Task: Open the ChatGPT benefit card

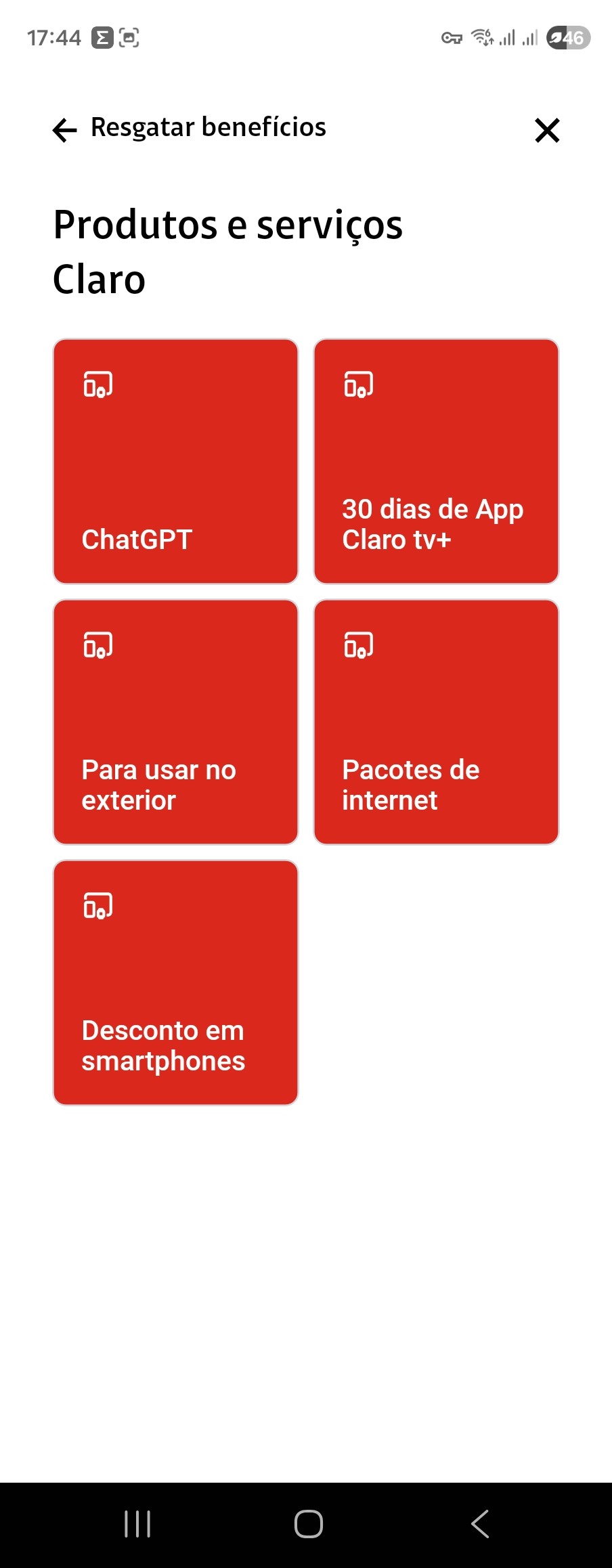Action: click(175, 461)
